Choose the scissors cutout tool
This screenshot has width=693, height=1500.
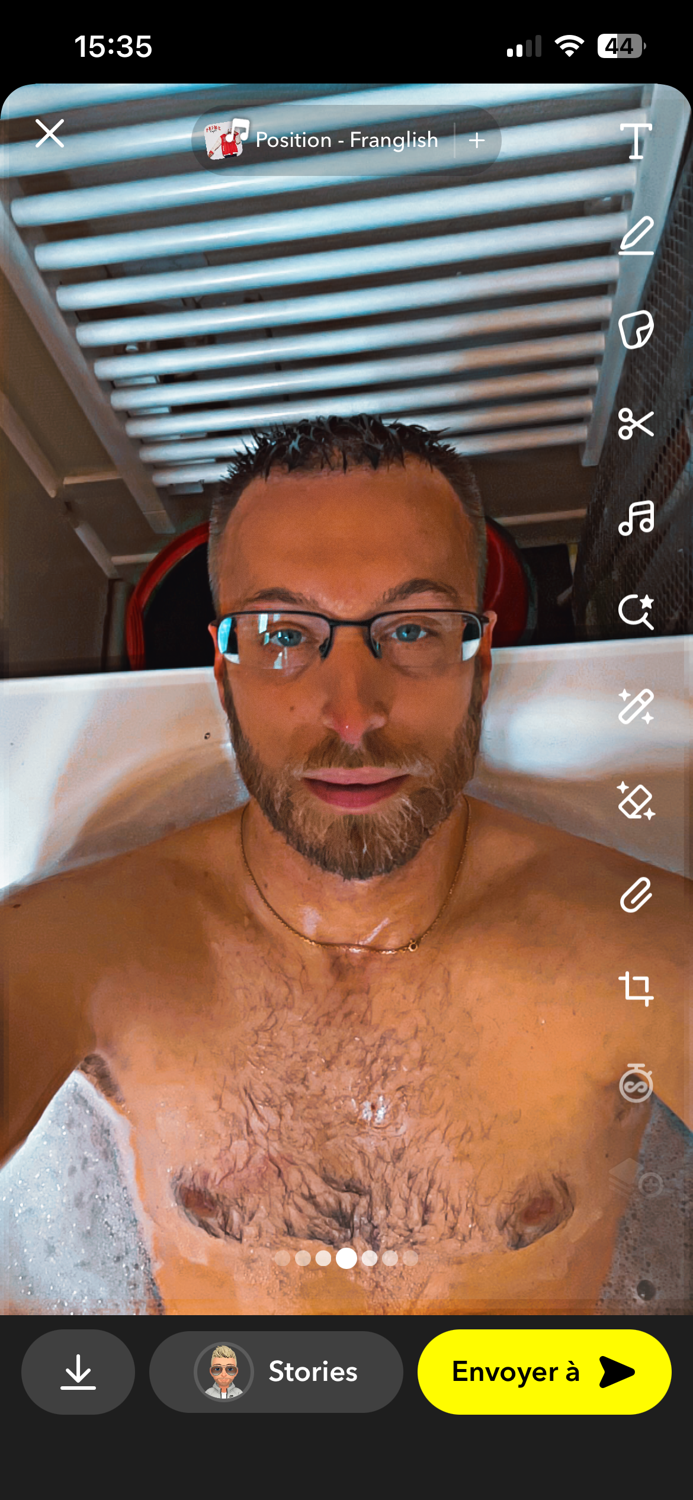(x=636, y=424)
